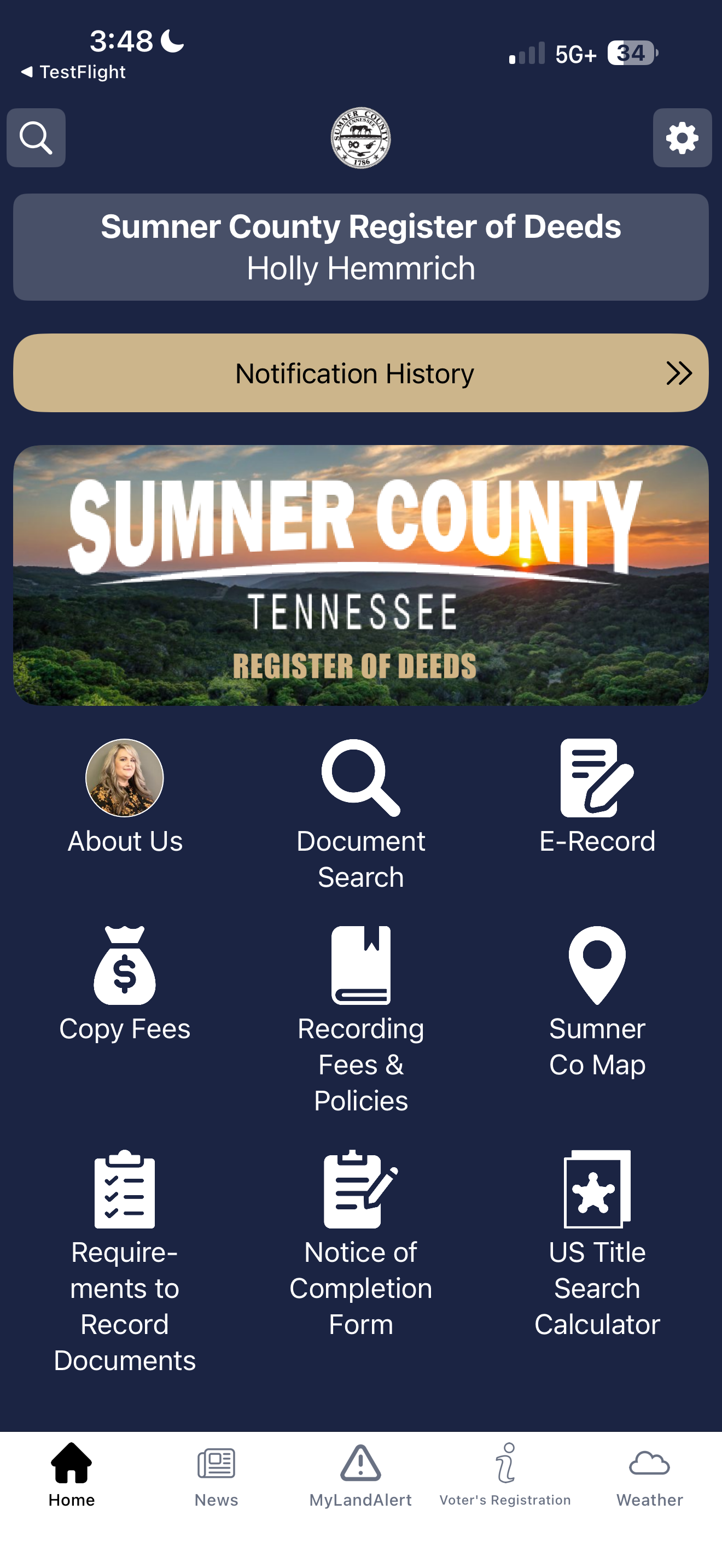The image size is (722, 1568).
Task: Tap the Sumner County seal logo
Action: [360, 139]
